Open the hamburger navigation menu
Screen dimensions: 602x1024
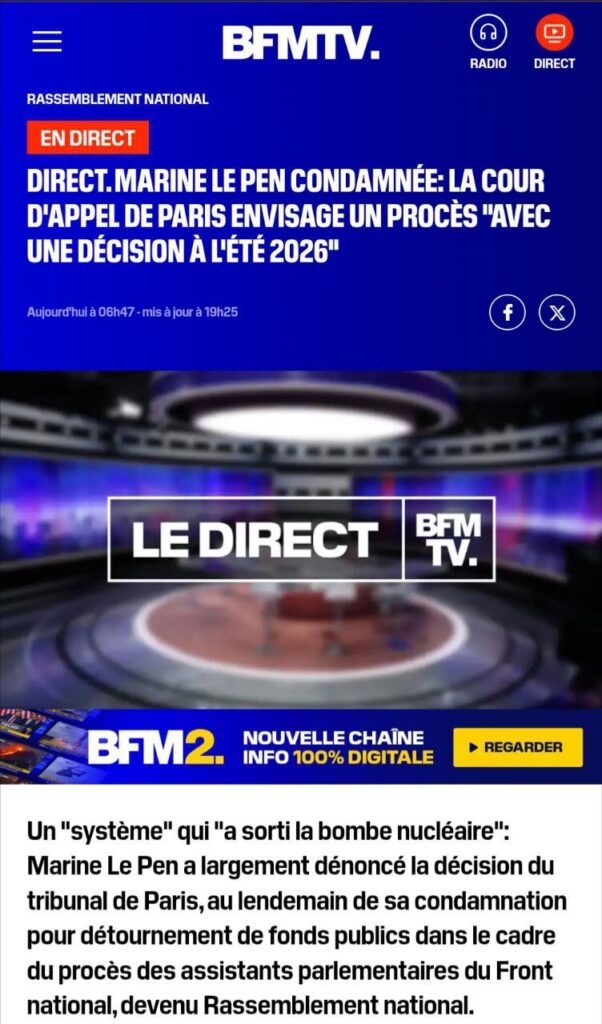(47, 41)
